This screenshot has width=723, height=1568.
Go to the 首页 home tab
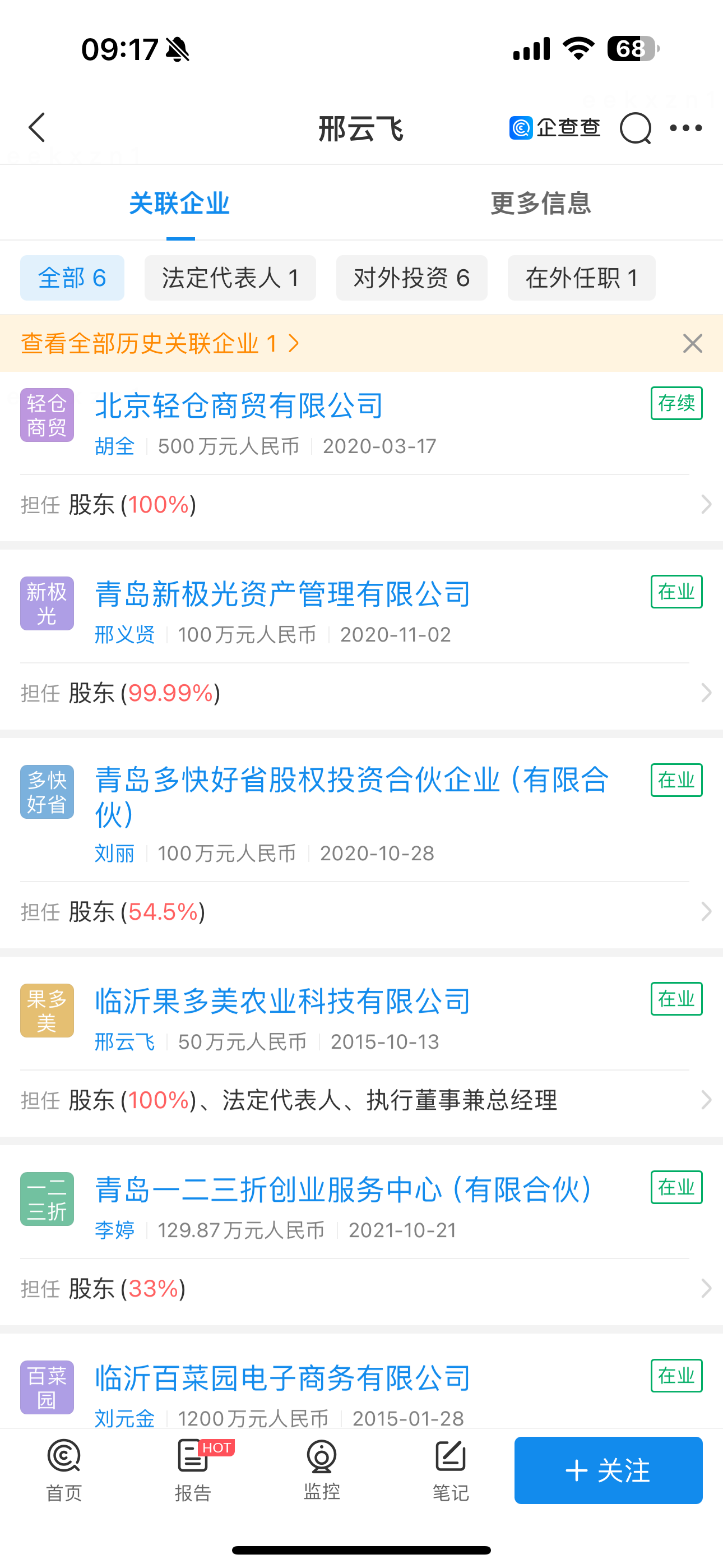click(x=64, y=1470)
